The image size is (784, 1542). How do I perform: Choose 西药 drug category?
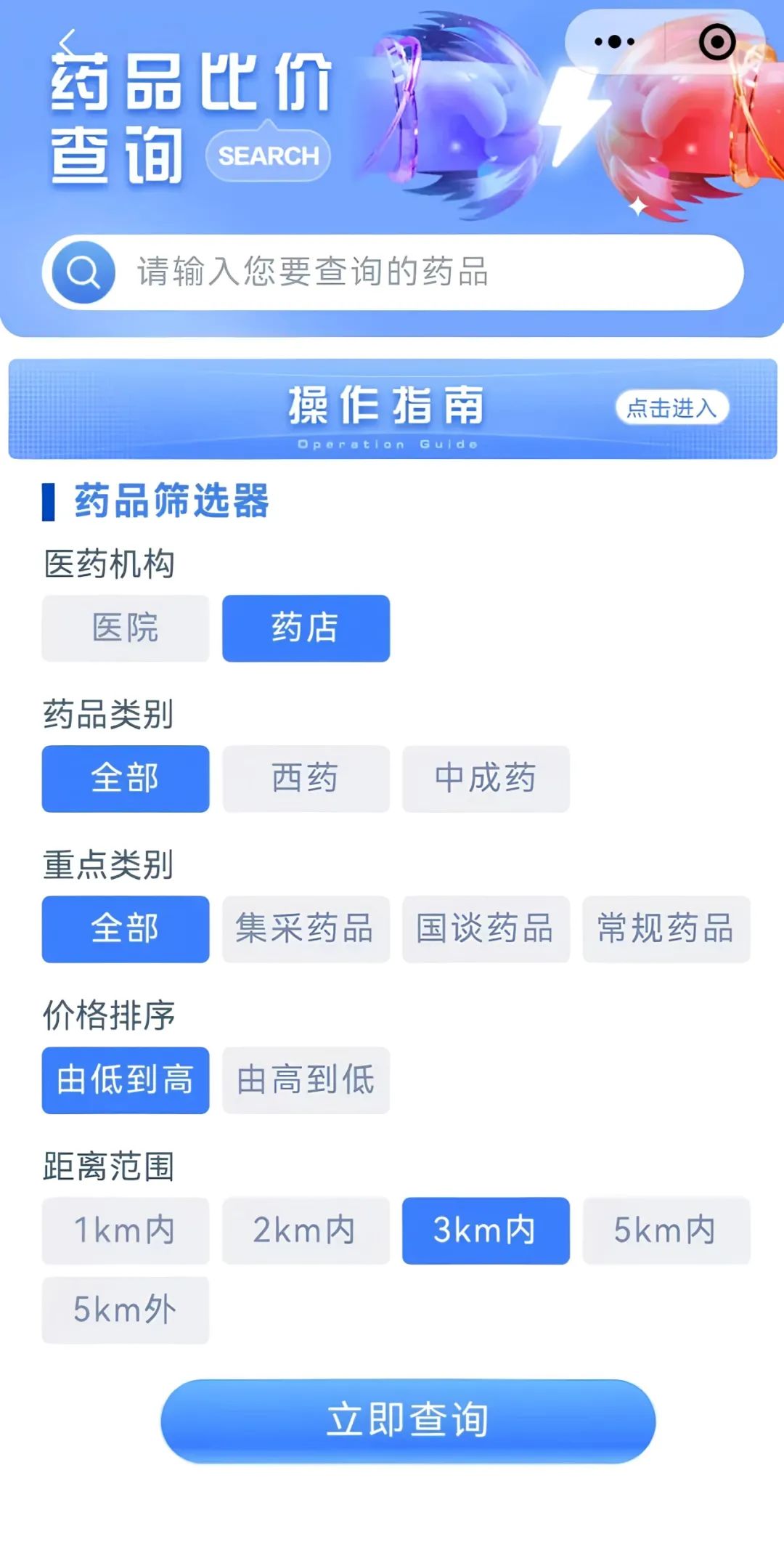pos(306,779)
